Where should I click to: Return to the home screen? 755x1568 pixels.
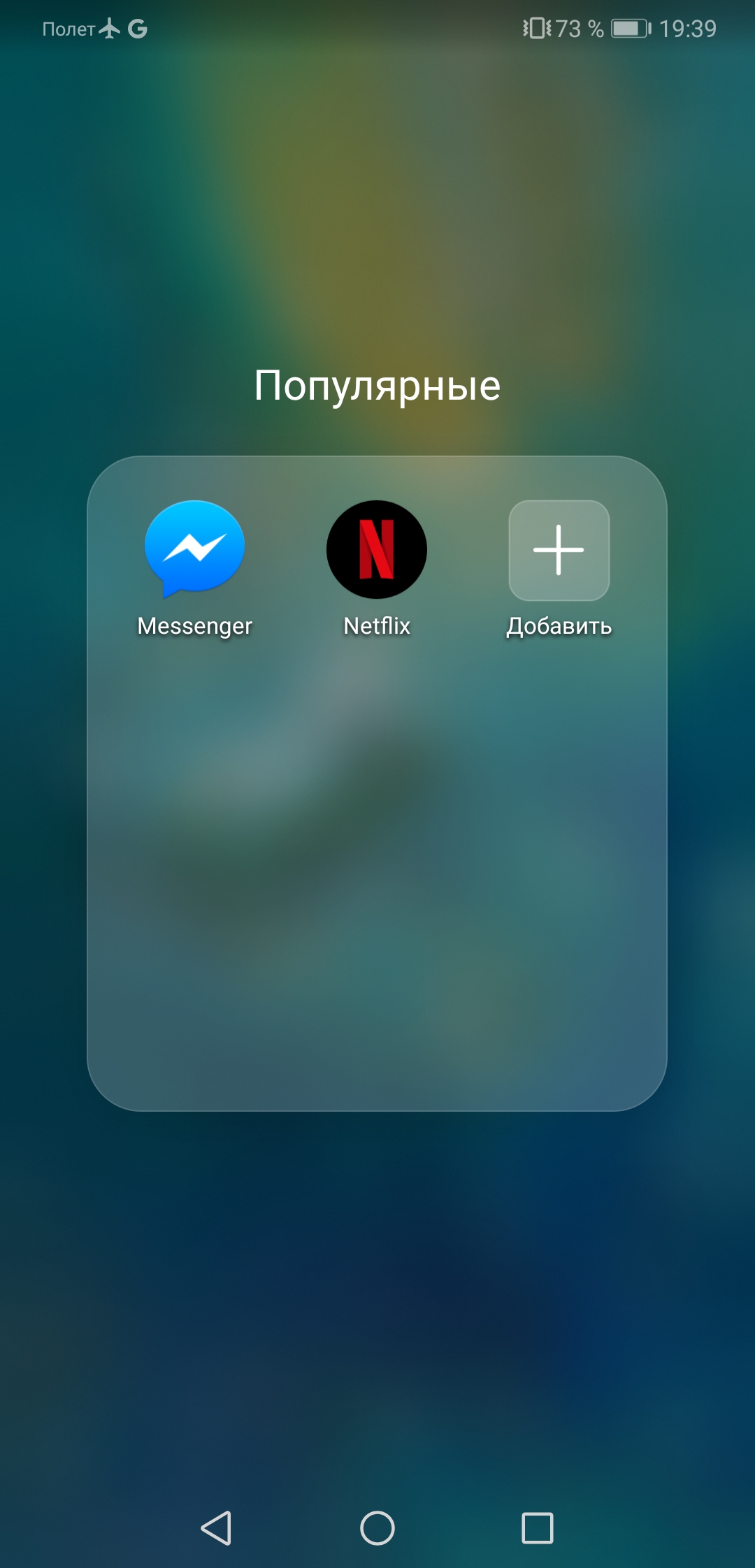coord(377,1528)
